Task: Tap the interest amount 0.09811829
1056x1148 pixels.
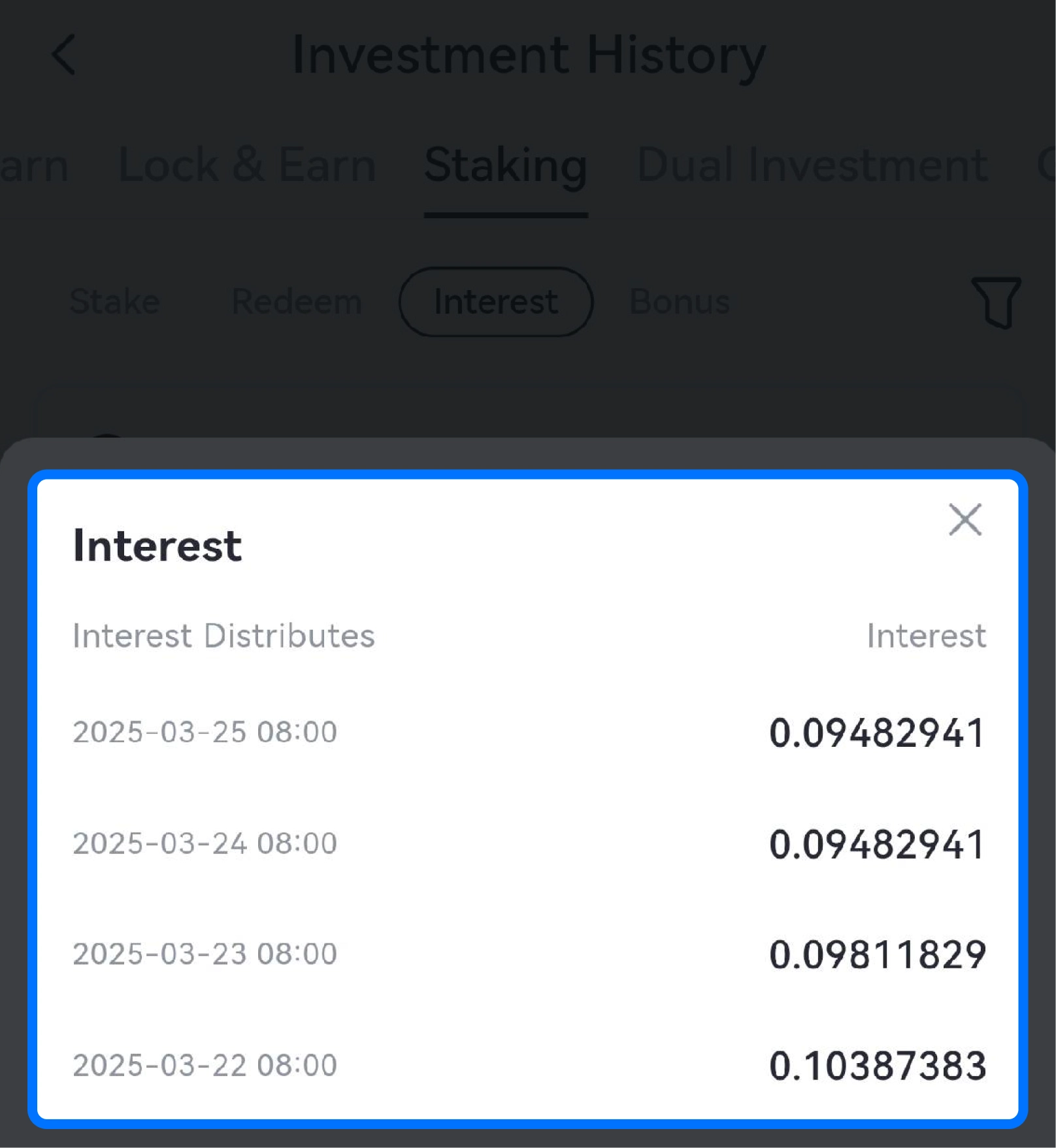Action: click(876, 955)
